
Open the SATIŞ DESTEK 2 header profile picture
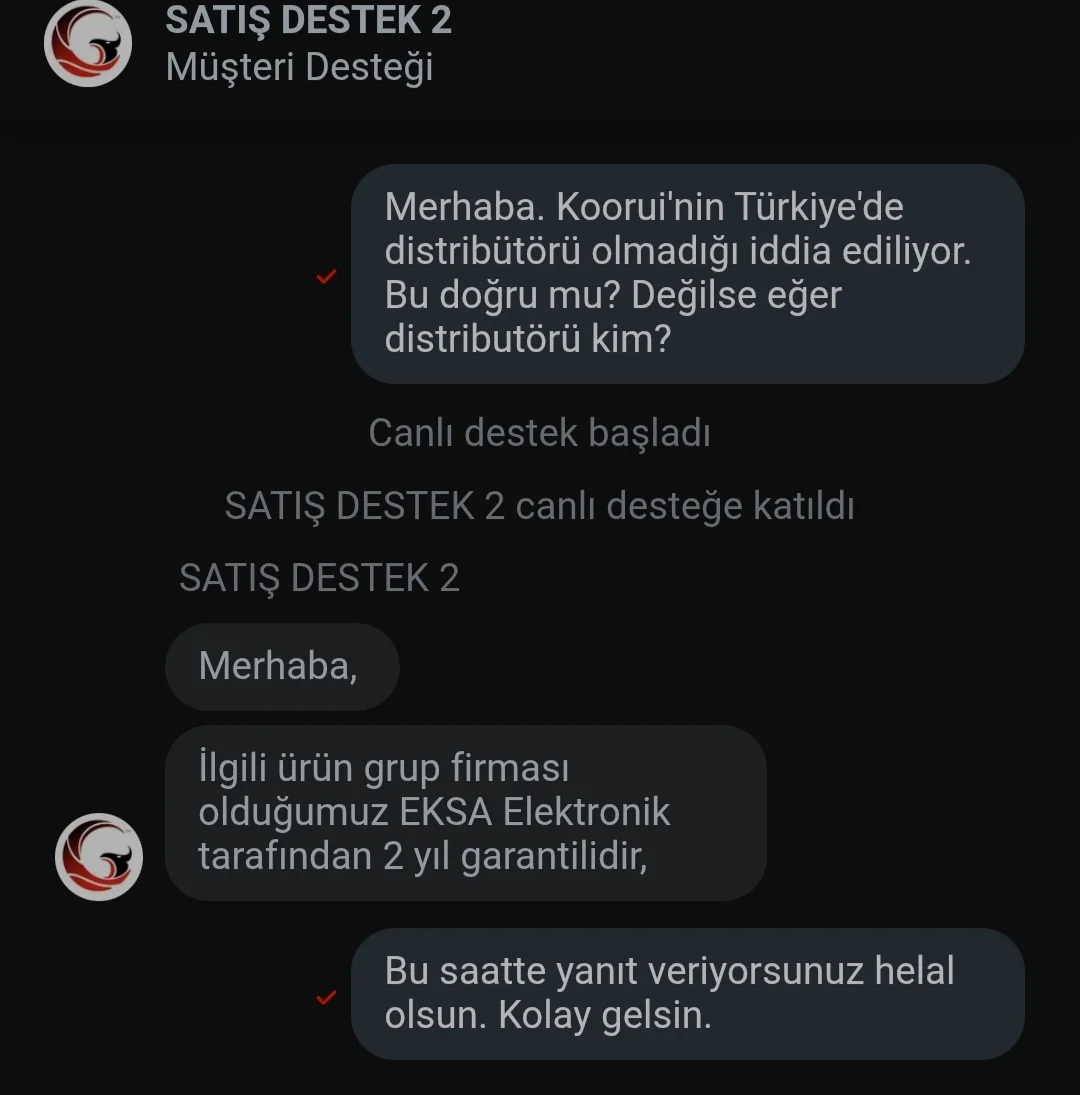[x=88, y=43]
